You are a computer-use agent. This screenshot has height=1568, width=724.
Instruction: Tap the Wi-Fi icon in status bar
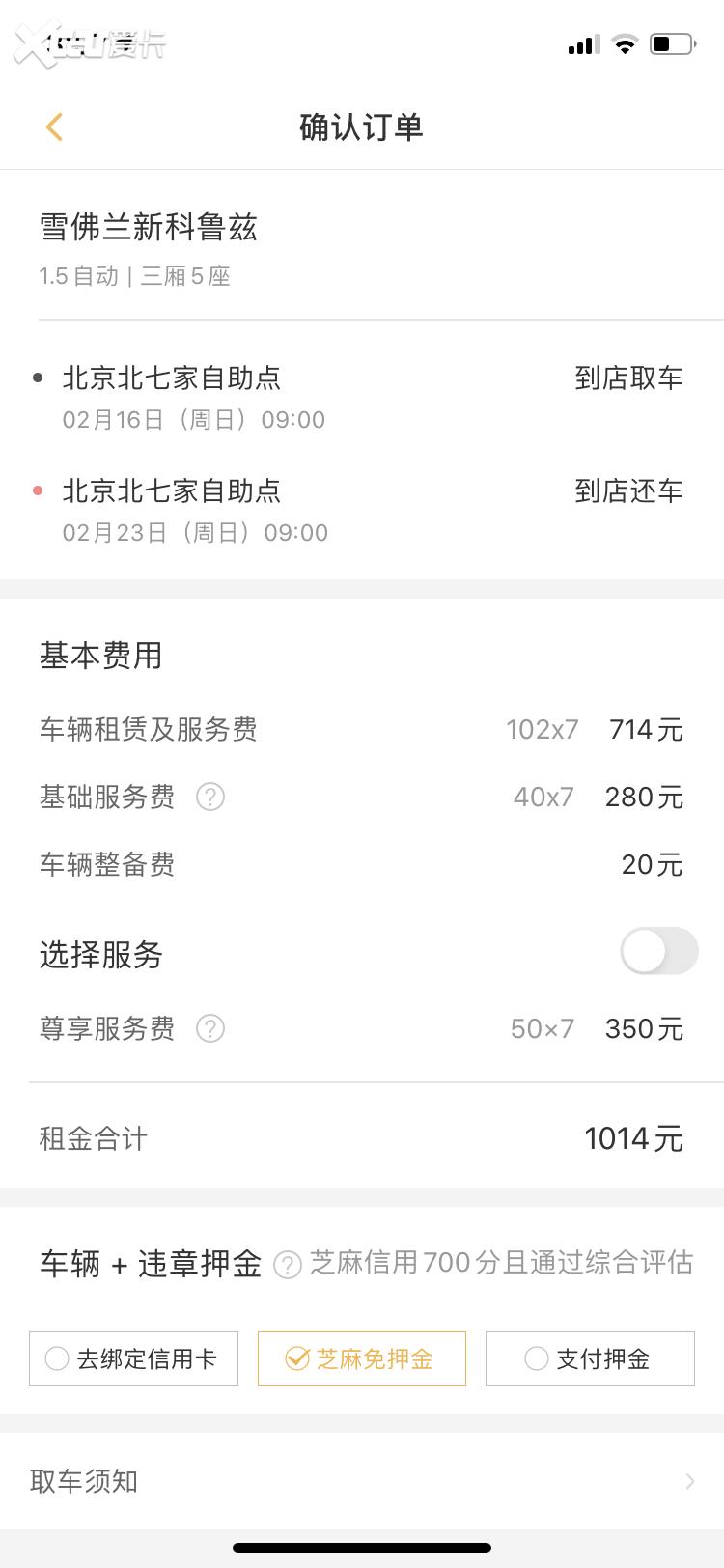(625, 42)
